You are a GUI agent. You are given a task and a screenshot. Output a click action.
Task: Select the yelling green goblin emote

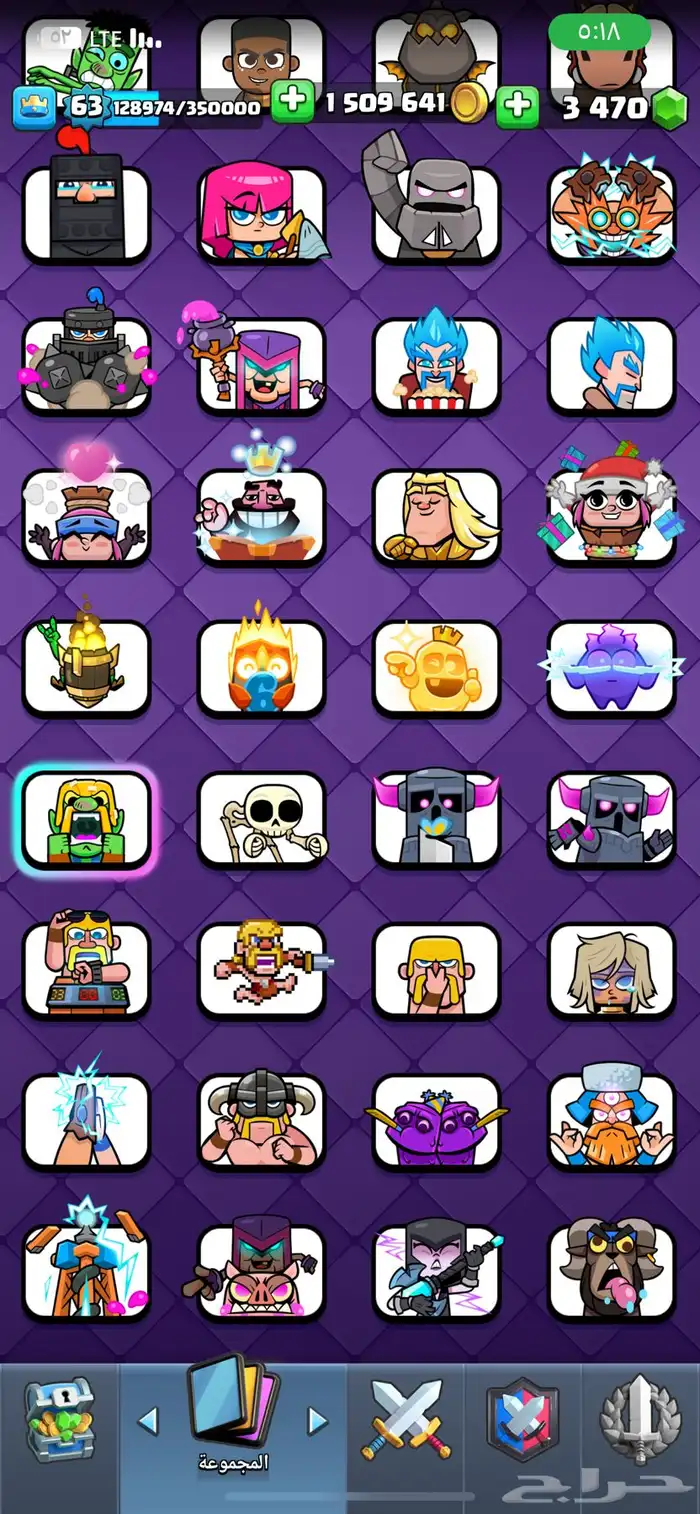(86, 818)
